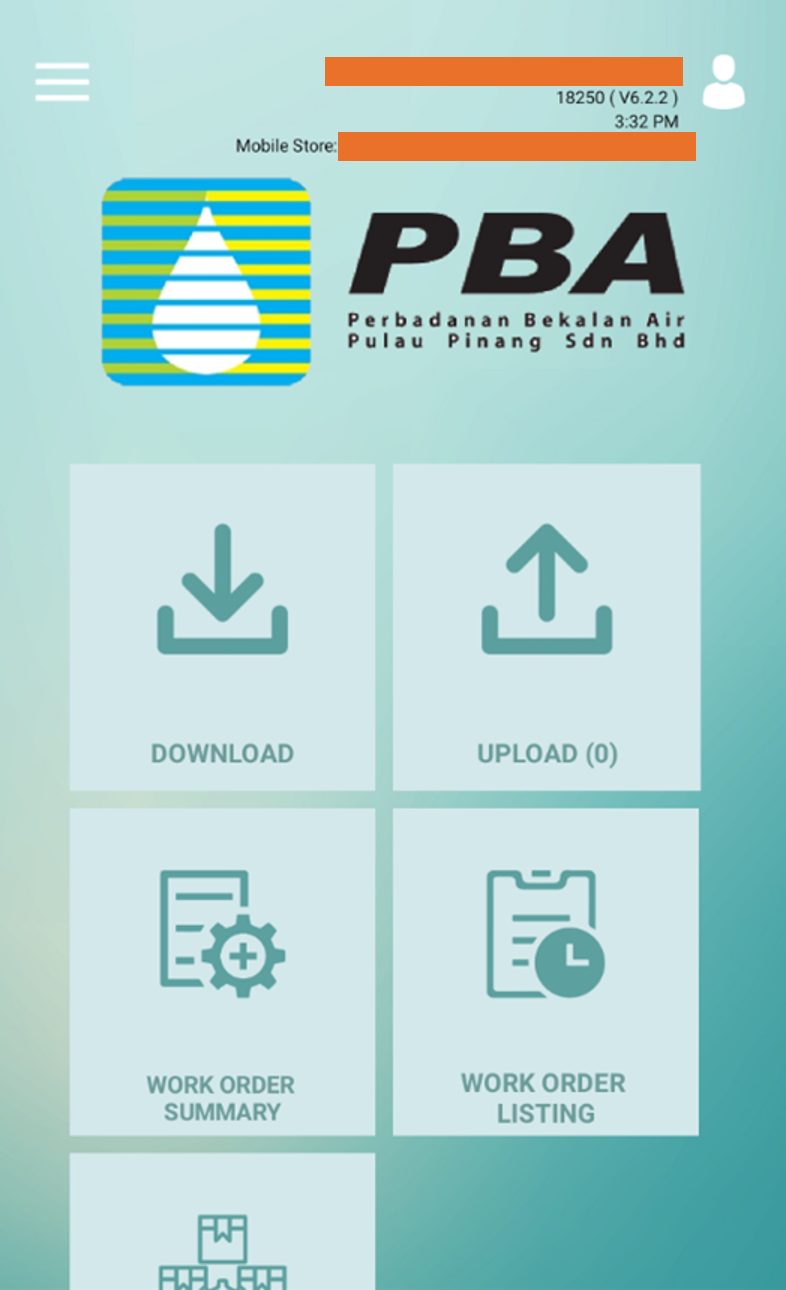786x1290 pixels.
Task: Open the hamburger drawer menu
Action: tap(62, 82)
